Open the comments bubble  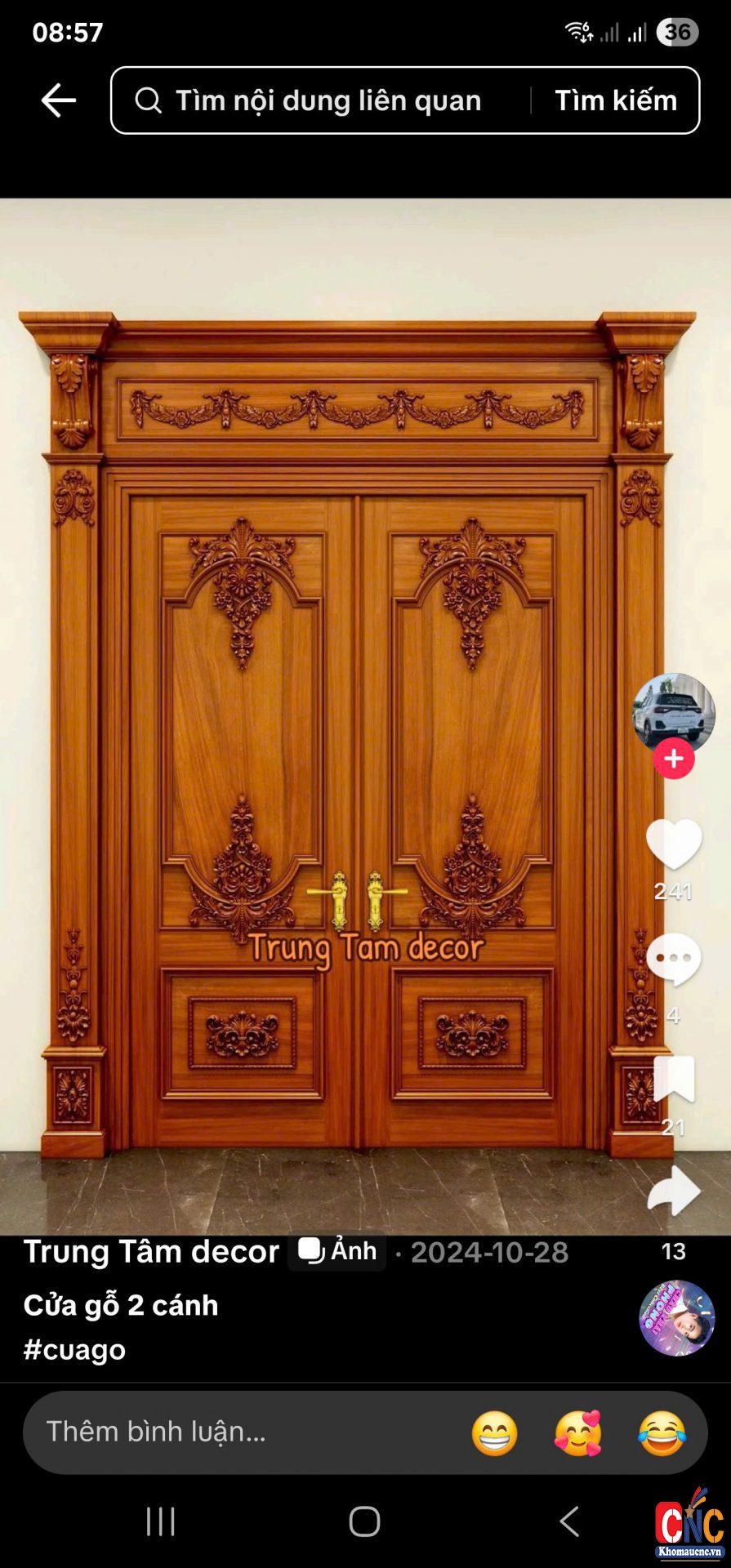coord(673,959)
